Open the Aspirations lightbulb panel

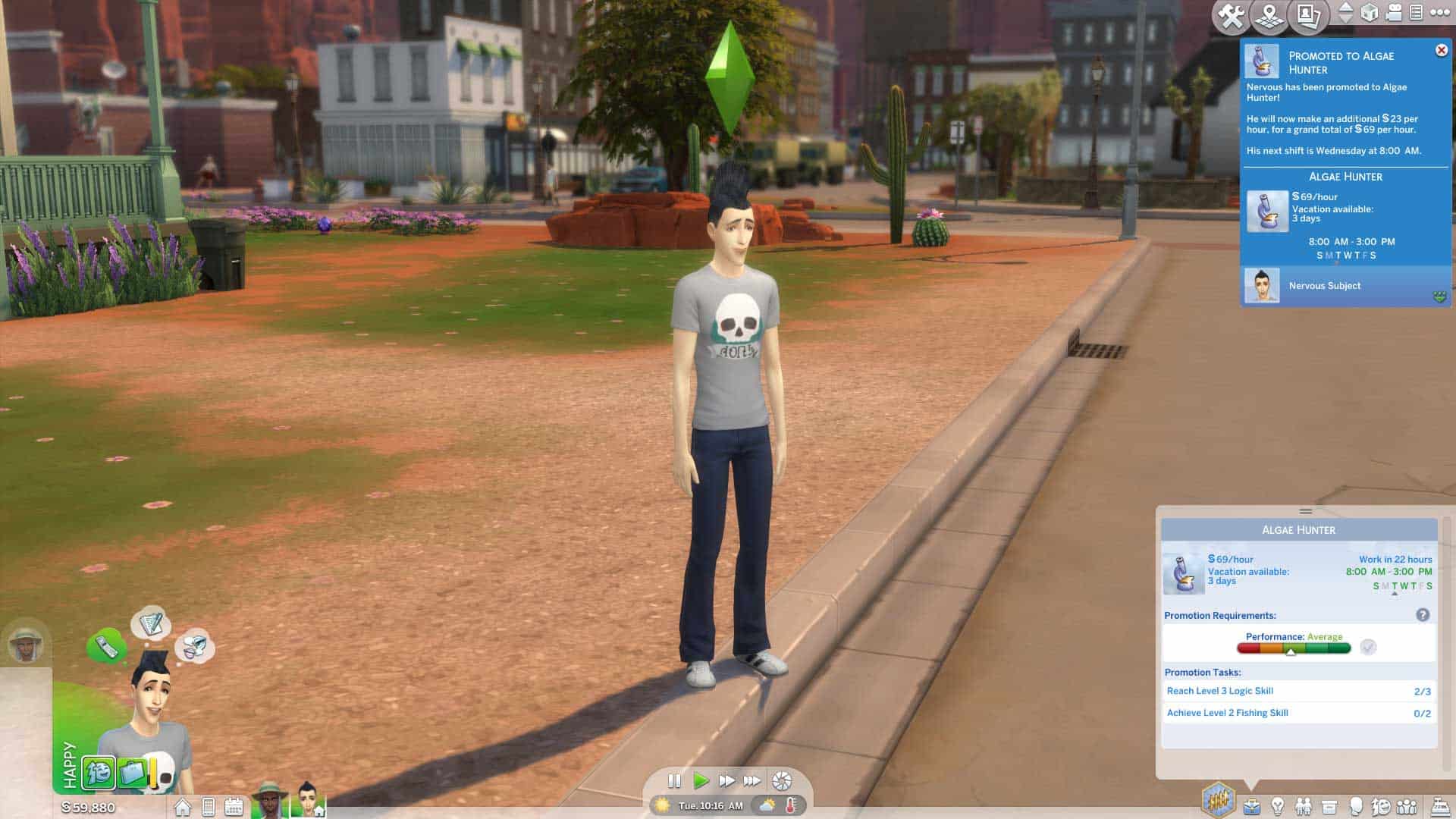[1278, 806]
